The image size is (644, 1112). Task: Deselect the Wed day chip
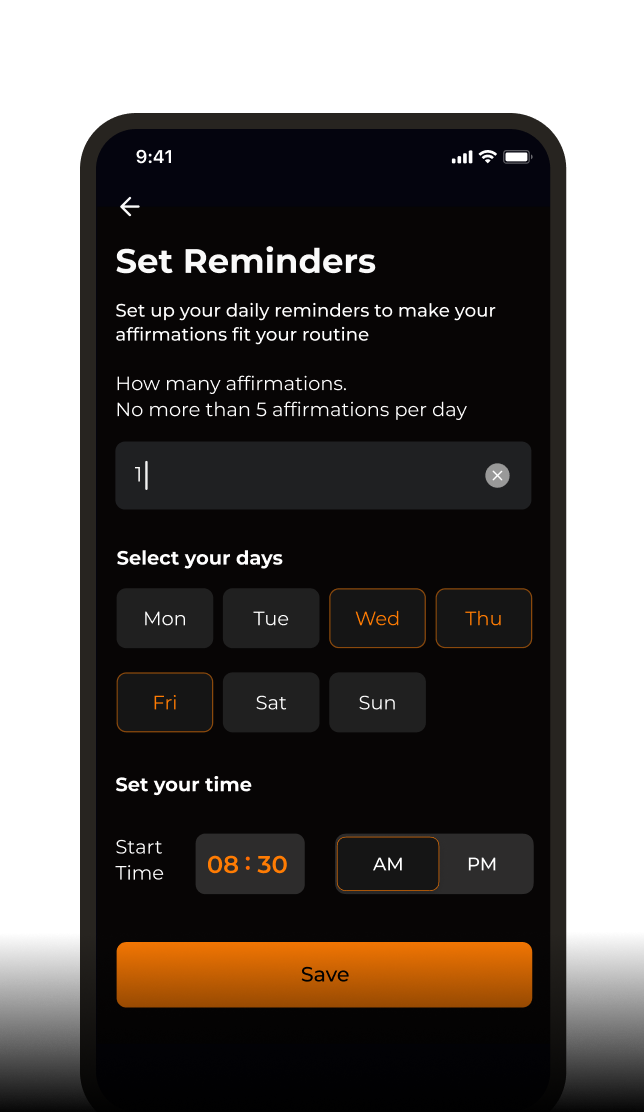pyautogui.click(x=377, y=618)
